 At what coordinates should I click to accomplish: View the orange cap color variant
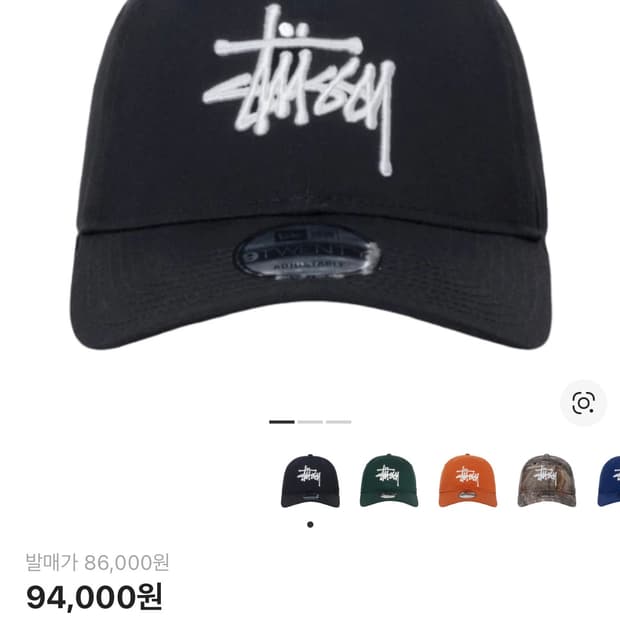(468, 481)
